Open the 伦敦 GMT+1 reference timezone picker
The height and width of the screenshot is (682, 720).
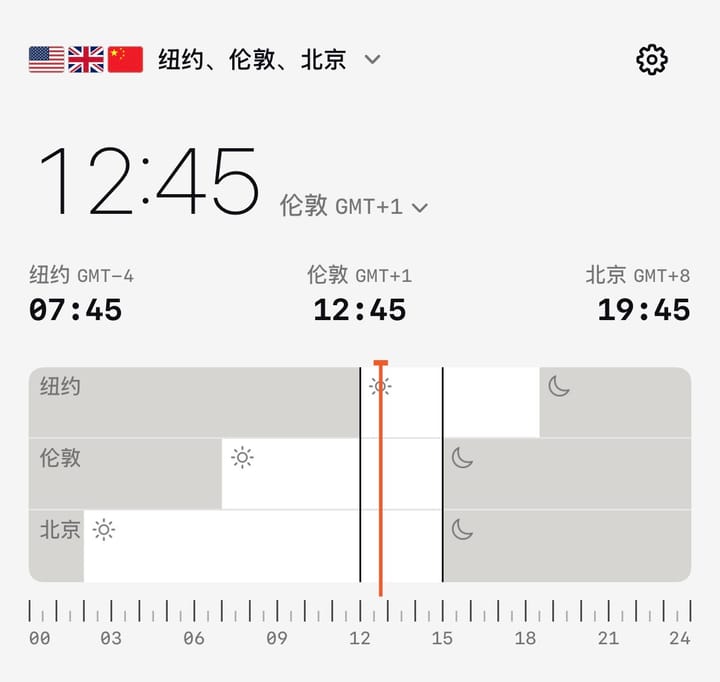[354, 206]
